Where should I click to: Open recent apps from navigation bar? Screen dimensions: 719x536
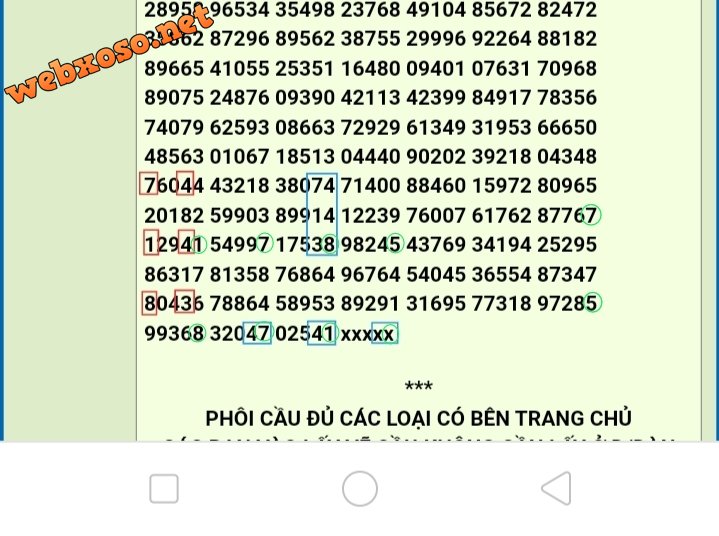[x=164, y=489]
